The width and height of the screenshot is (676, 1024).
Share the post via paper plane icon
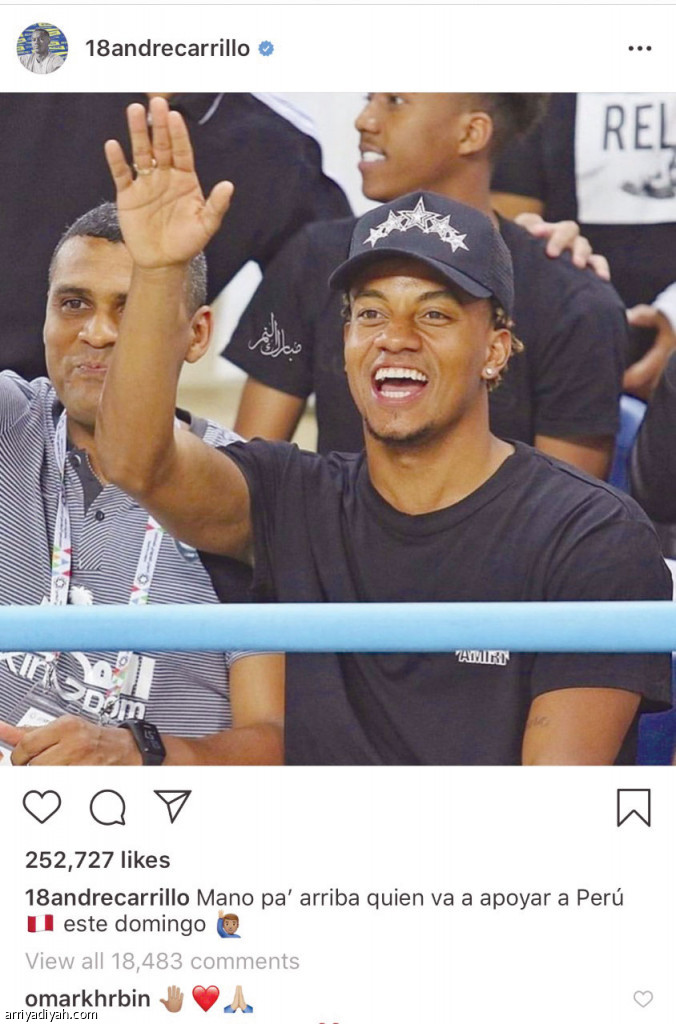[x=172, y=806]
